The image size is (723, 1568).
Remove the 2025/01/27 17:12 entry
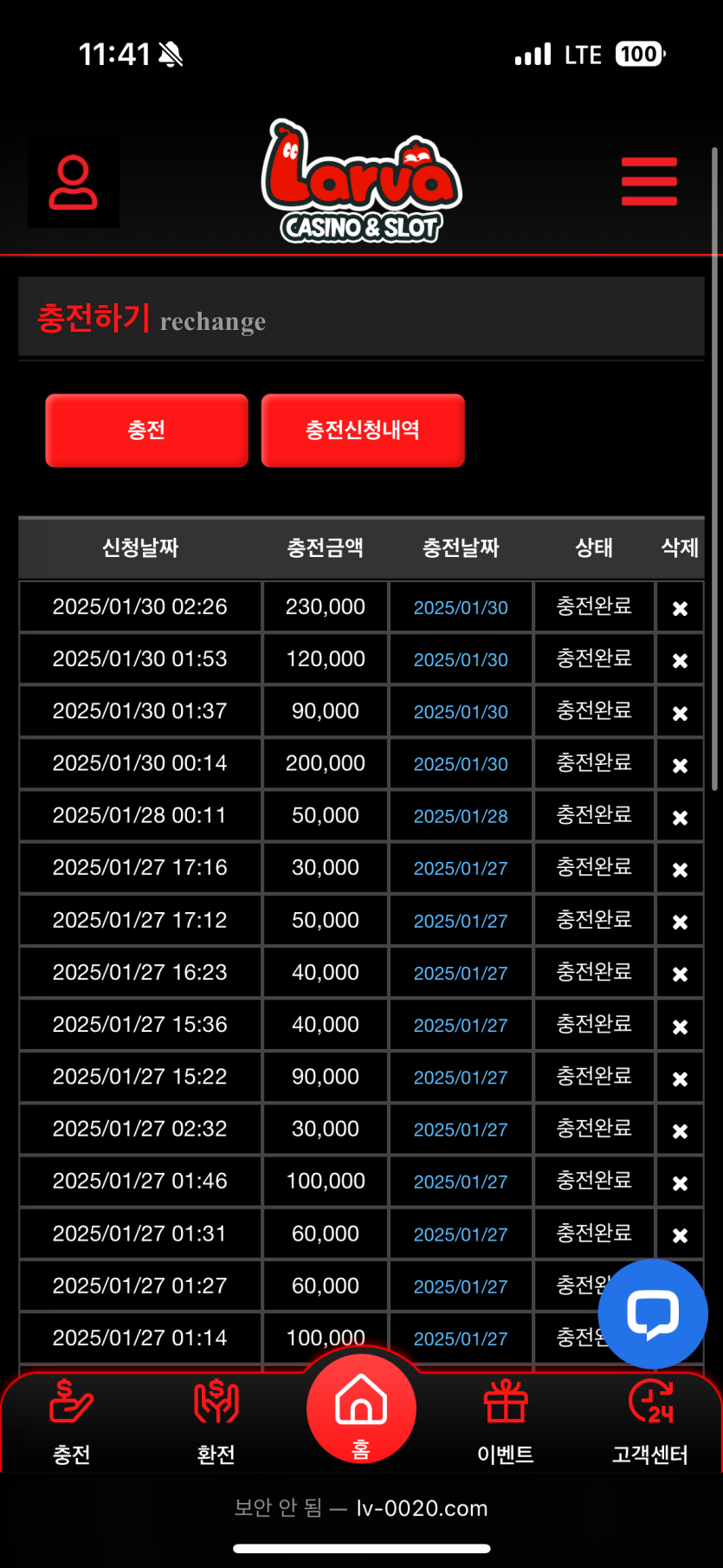[x=680, y=922]
